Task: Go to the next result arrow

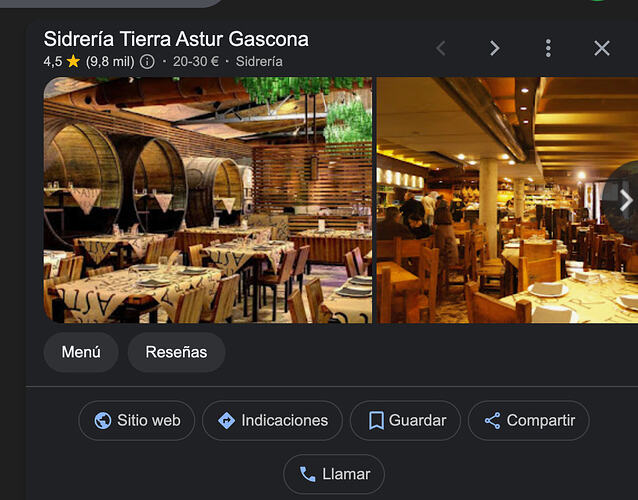Action: coord(494,48)
